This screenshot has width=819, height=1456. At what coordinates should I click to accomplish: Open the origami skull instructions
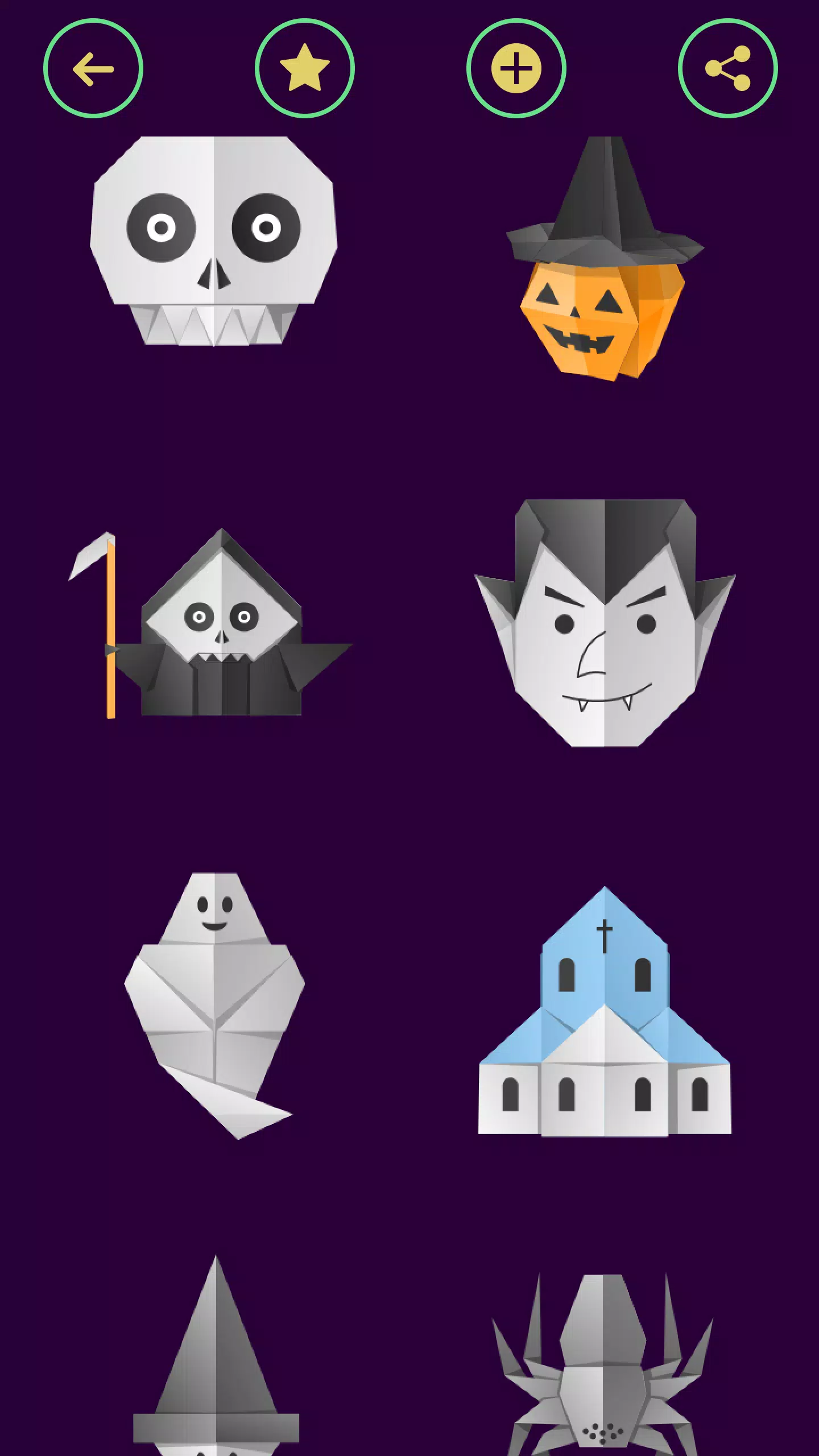(x=213, y=242)
